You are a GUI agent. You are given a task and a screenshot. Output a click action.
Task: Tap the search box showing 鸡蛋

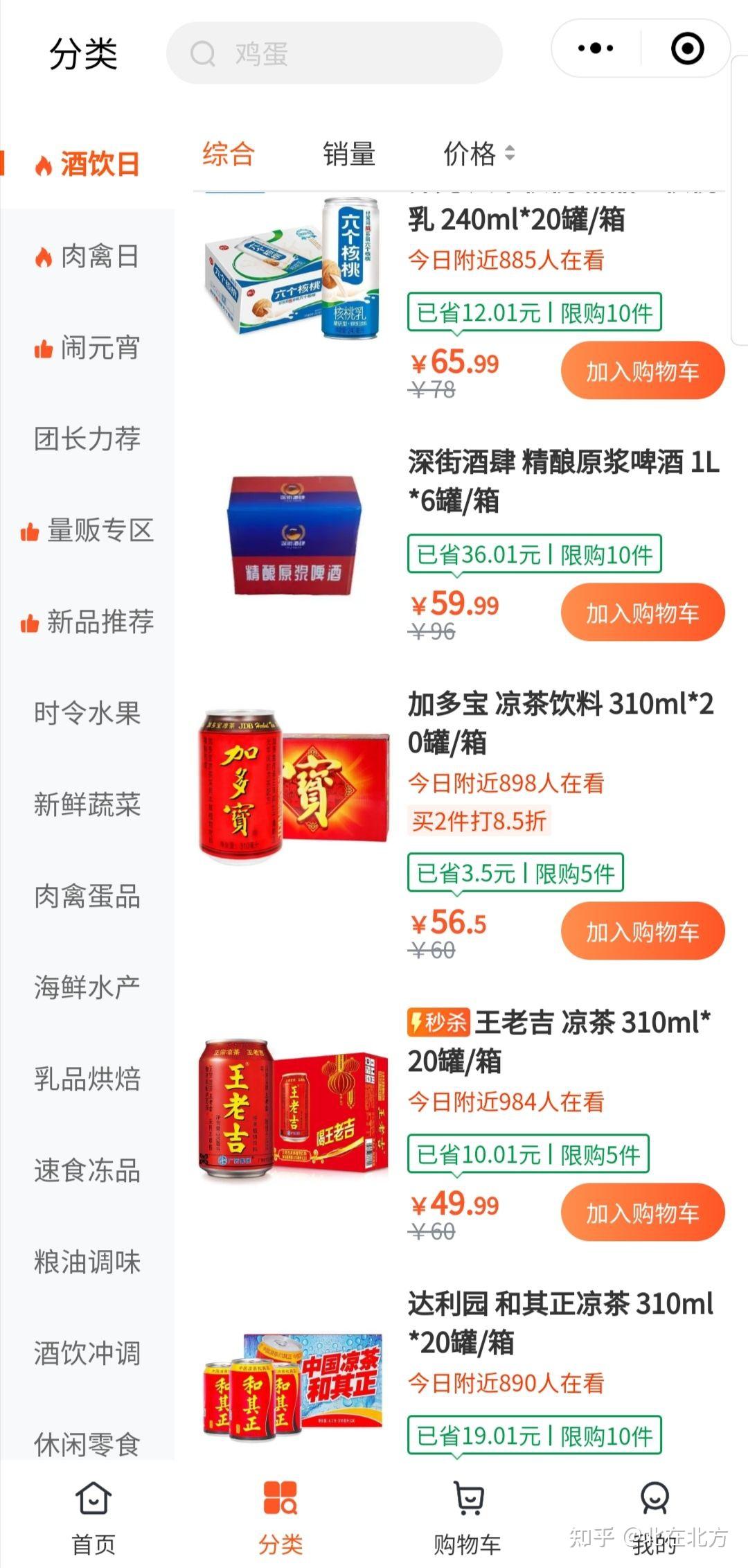coord(334,53)
